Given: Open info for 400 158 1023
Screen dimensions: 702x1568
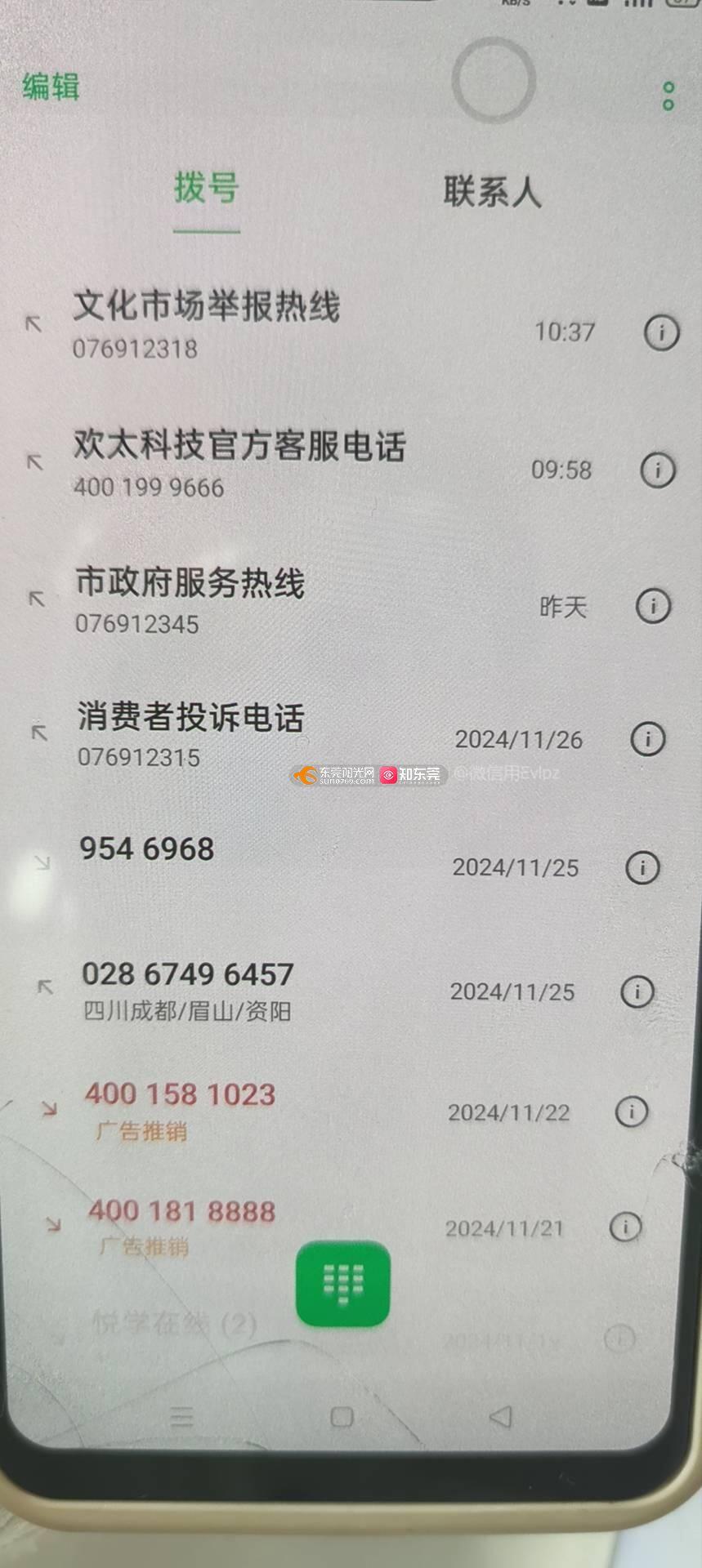Looking at the screenshot, I should coord(631,1111).
